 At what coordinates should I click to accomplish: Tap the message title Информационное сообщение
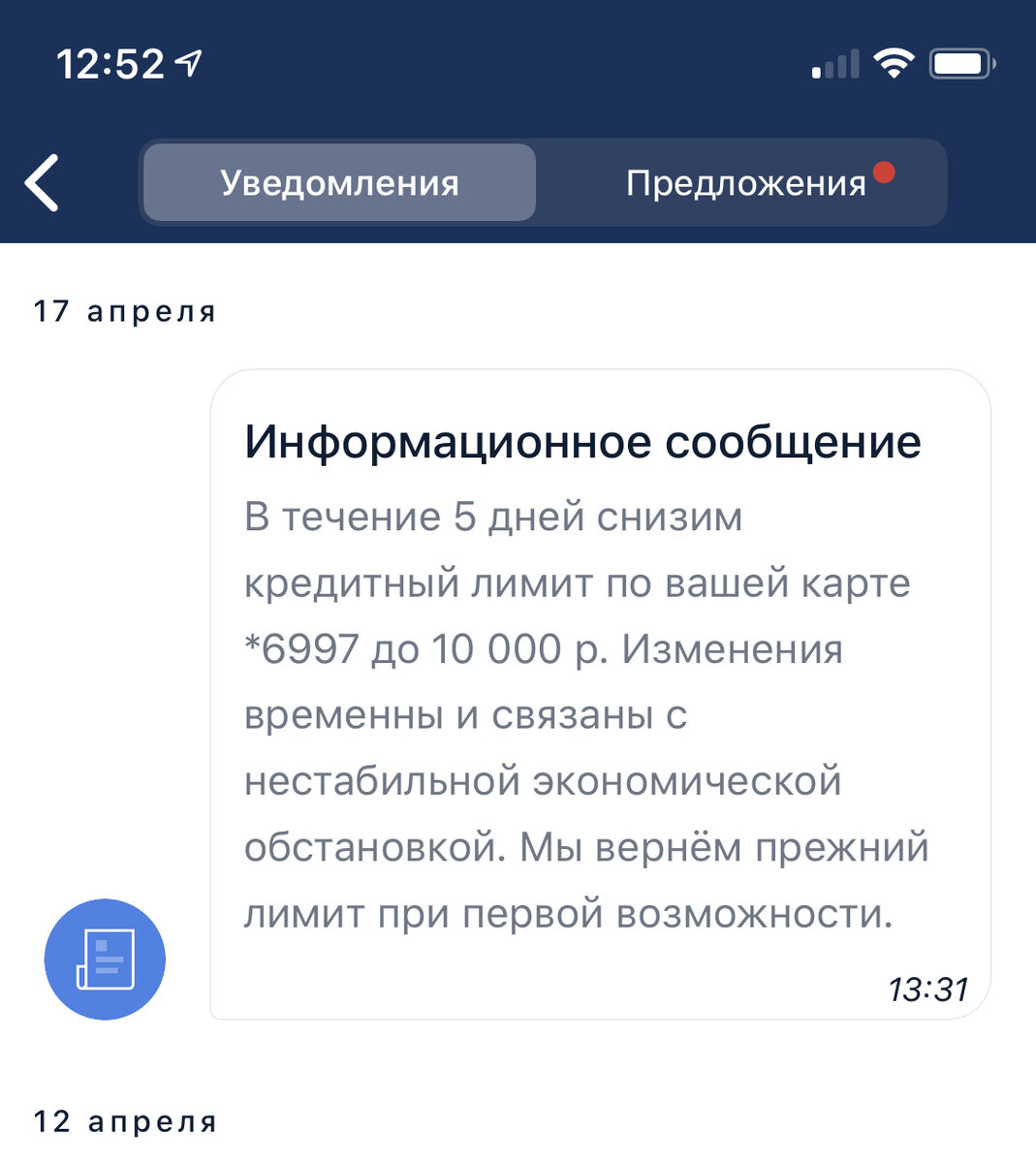pos(583,439)
